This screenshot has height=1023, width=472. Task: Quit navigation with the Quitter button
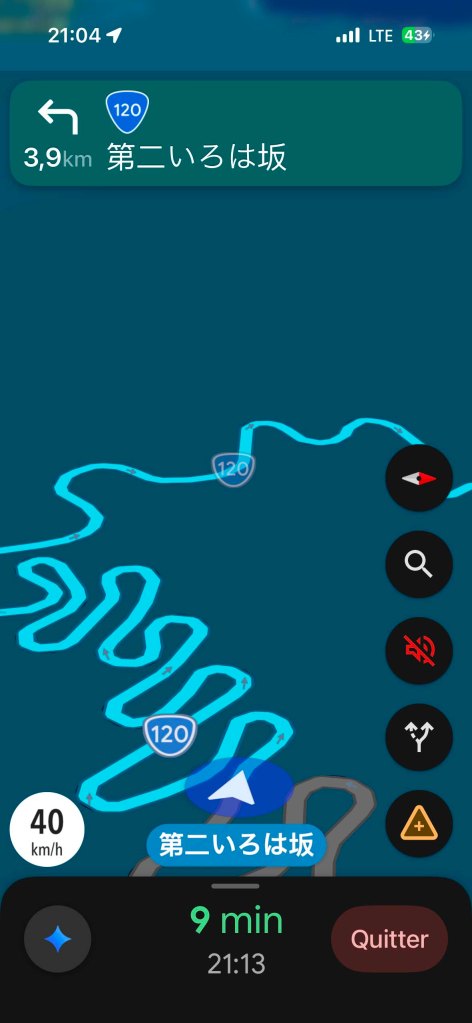[x=390, y=939]
